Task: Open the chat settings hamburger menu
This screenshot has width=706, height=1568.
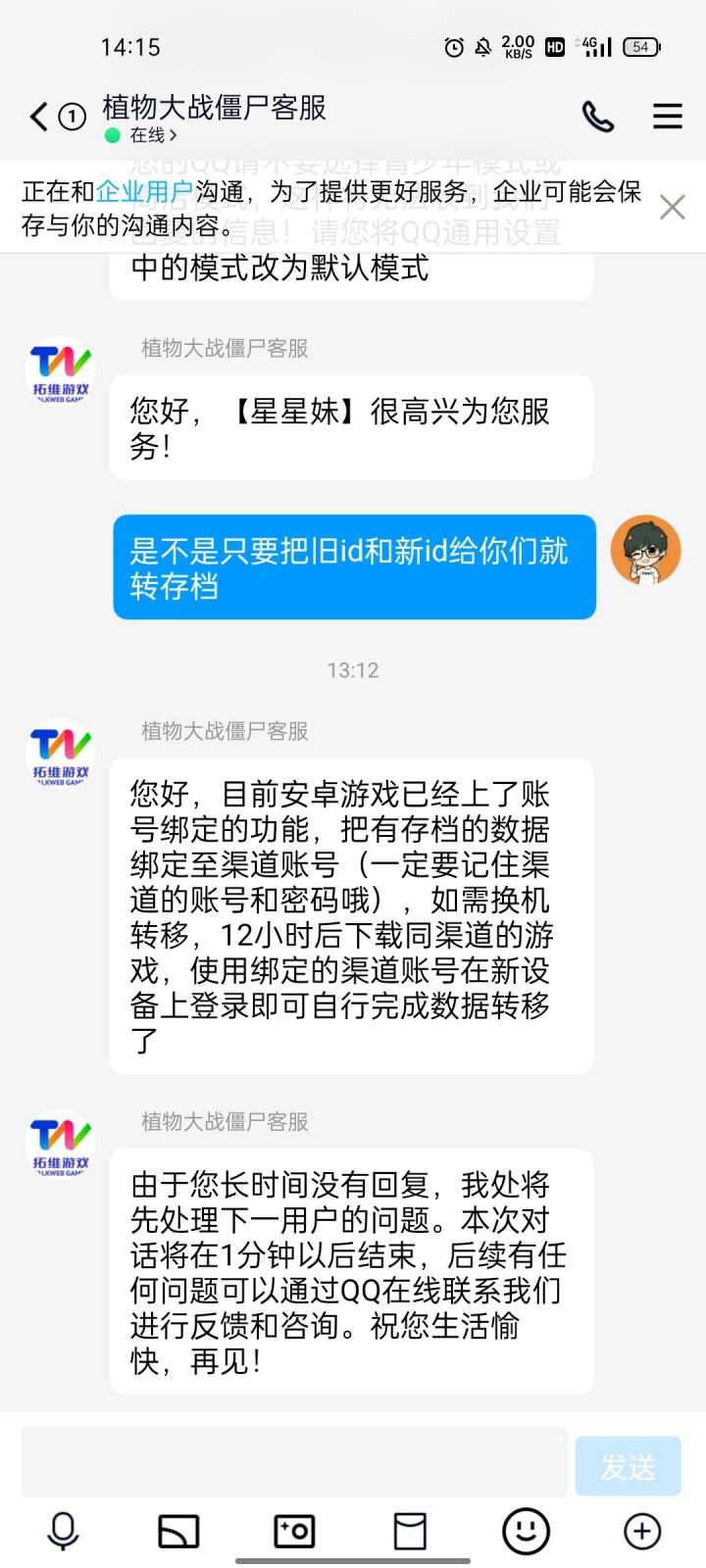Action: [x=668, y=117]
